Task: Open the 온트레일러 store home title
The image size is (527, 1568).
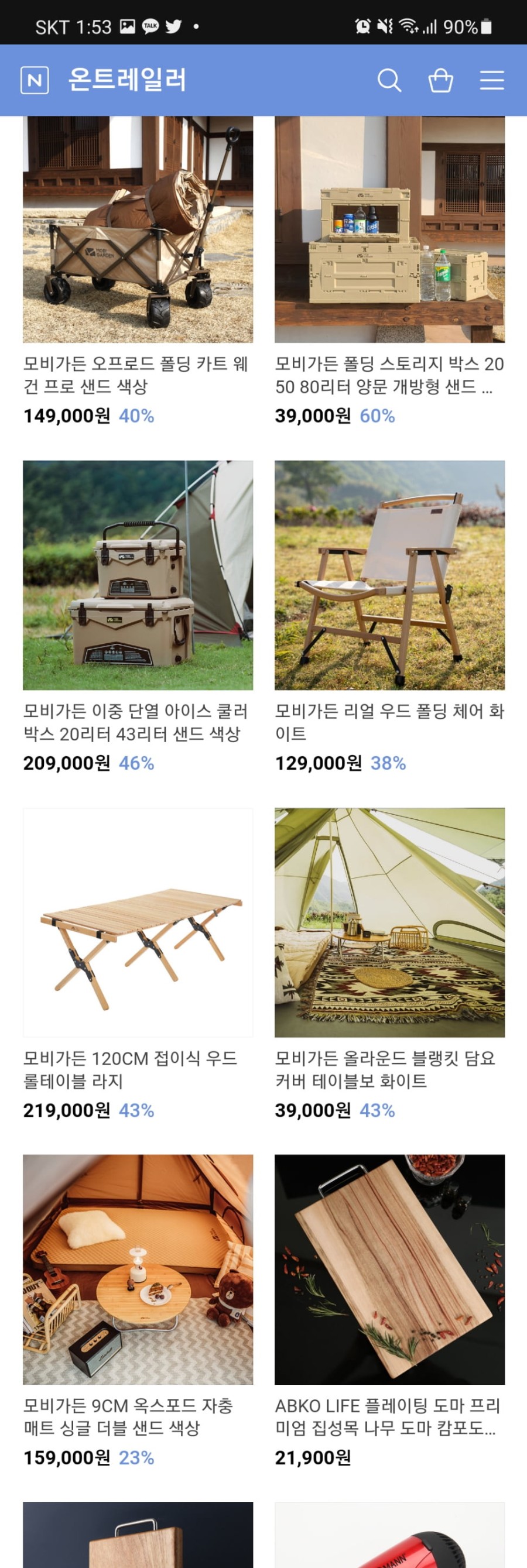Action: [x=126, y=80]
